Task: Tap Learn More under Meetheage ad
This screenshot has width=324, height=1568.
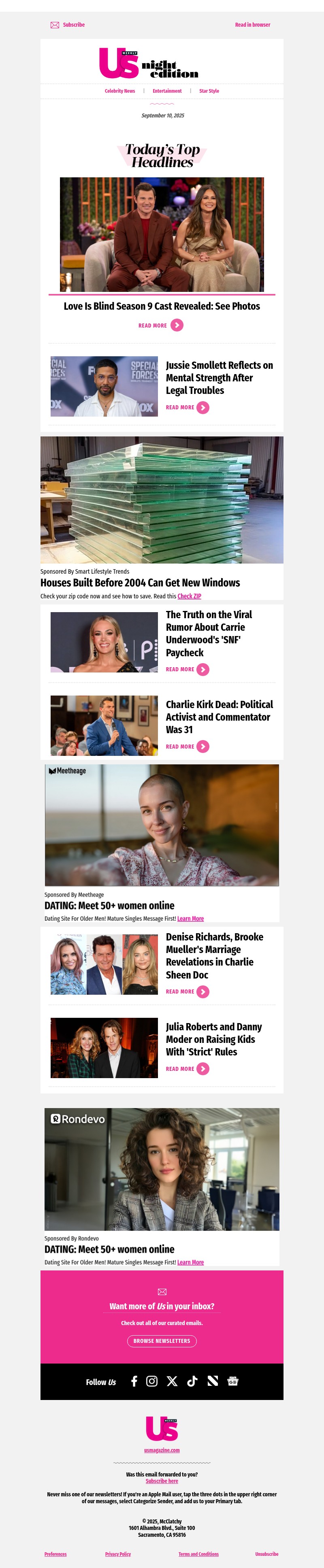Action: [x=190, y=919]
